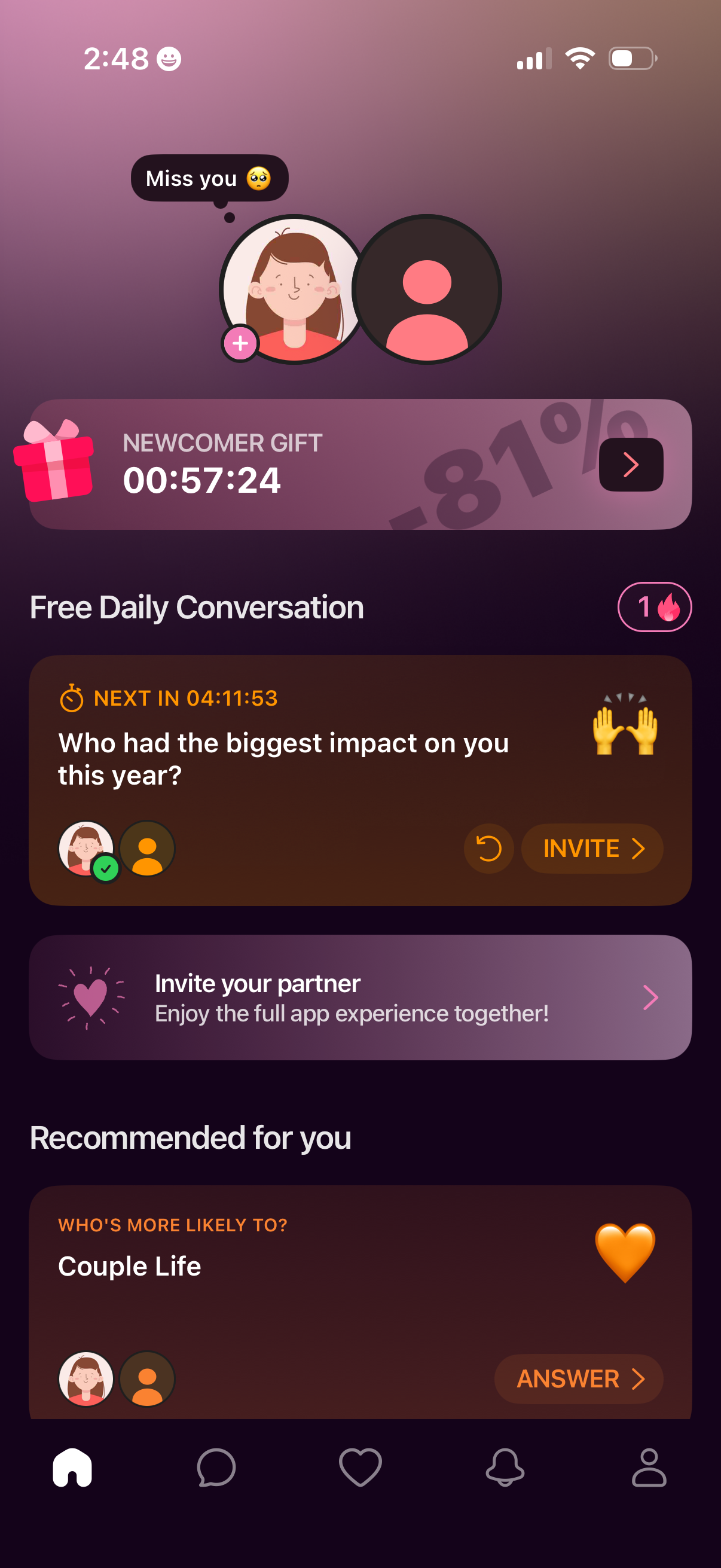The height and width of the screenshot is (1568, 721).
Task: Tap the plus badge on the partner avatar
Action: click(x=240, y=343)
